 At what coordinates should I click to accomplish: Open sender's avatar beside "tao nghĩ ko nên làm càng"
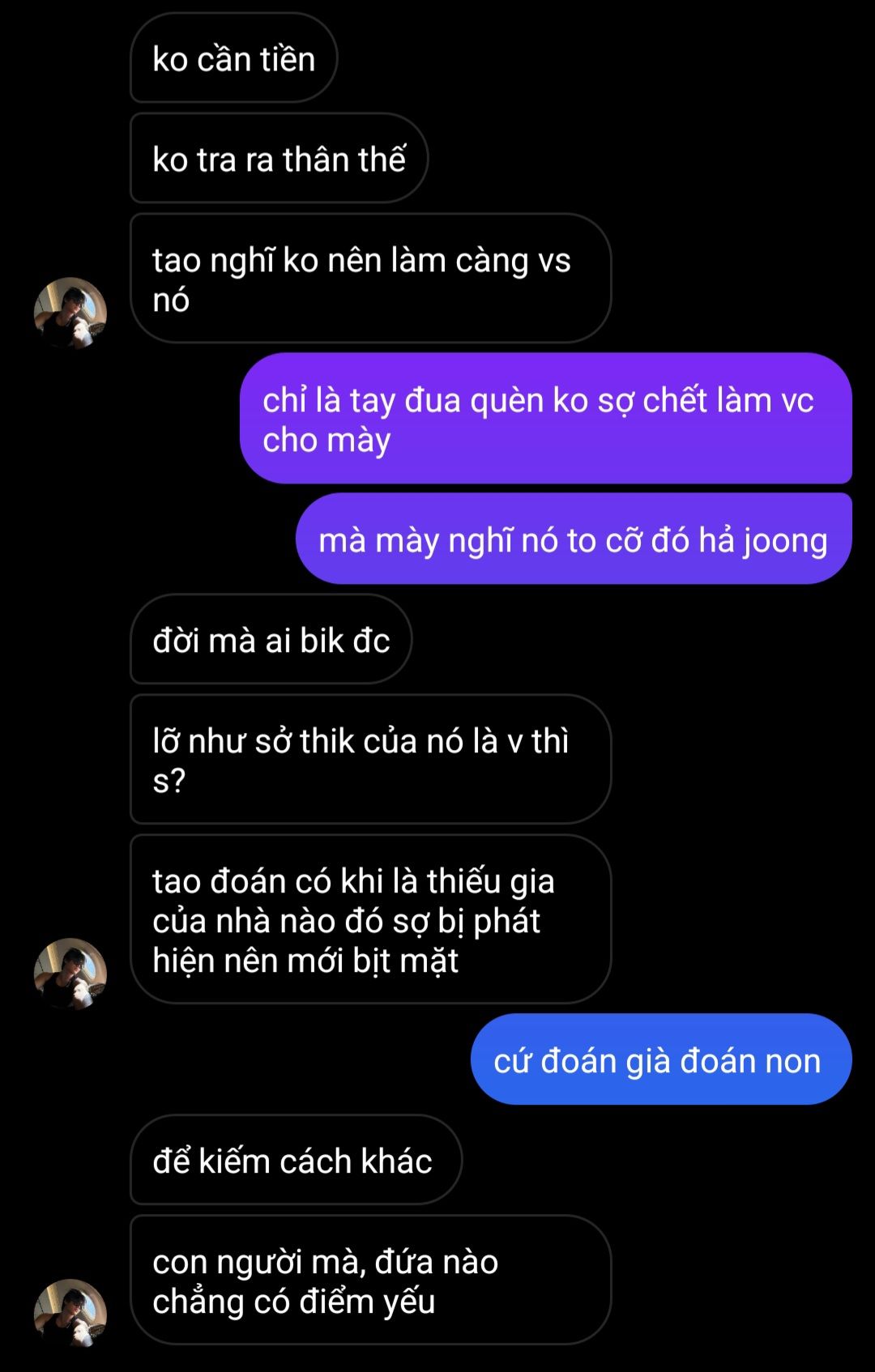(x=70, y=313)
